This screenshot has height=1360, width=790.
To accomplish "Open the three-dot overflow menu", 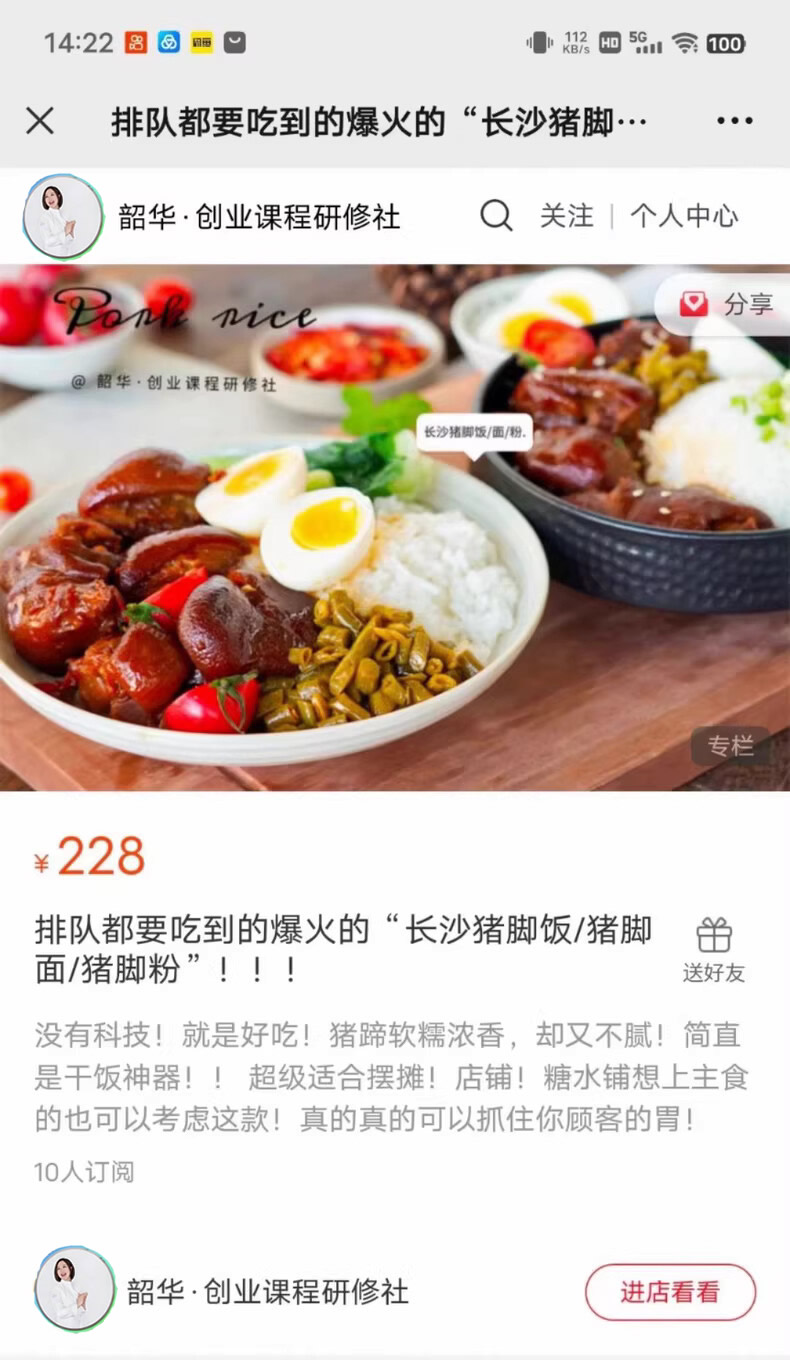I will point(734,121).
